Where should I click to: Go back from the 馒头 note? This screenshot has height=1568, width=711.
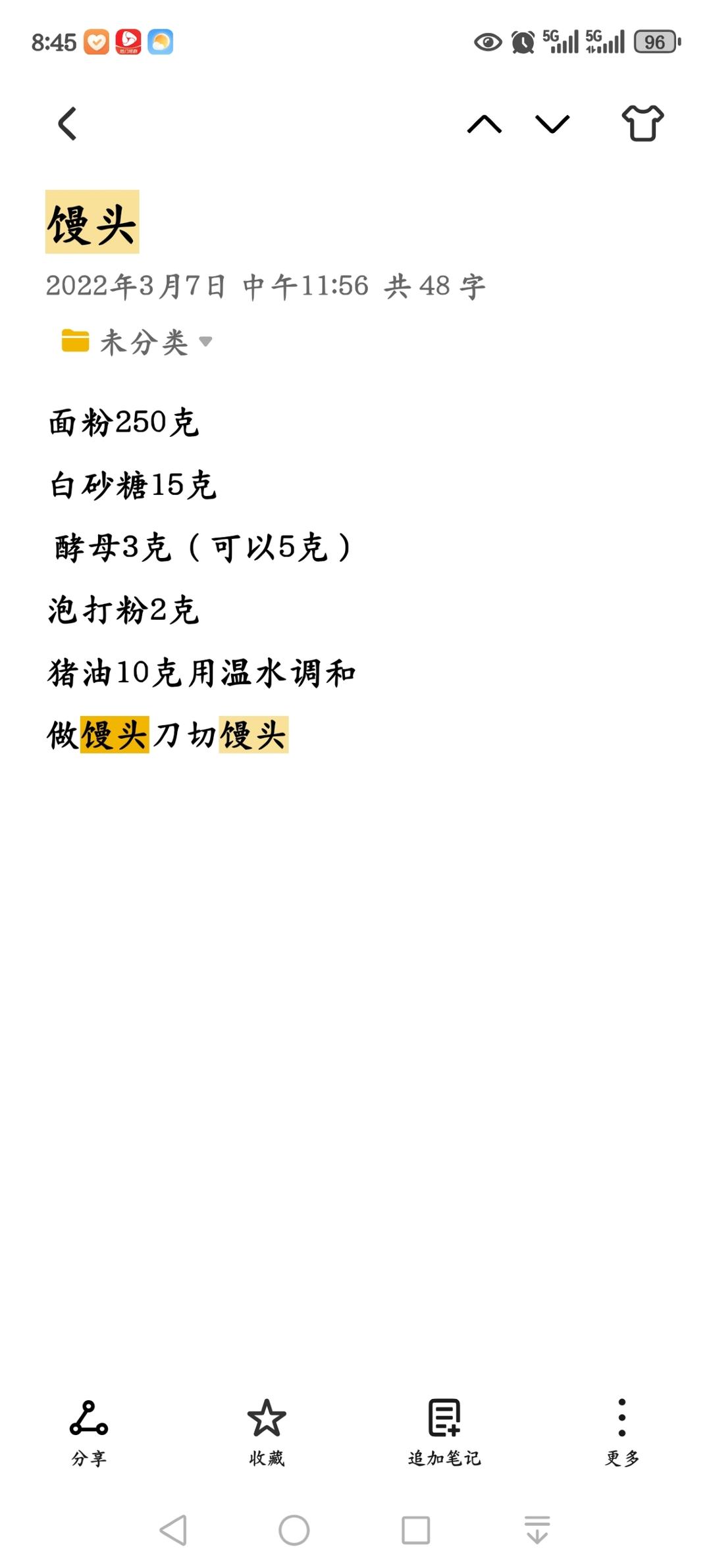[x=67, y=124]
